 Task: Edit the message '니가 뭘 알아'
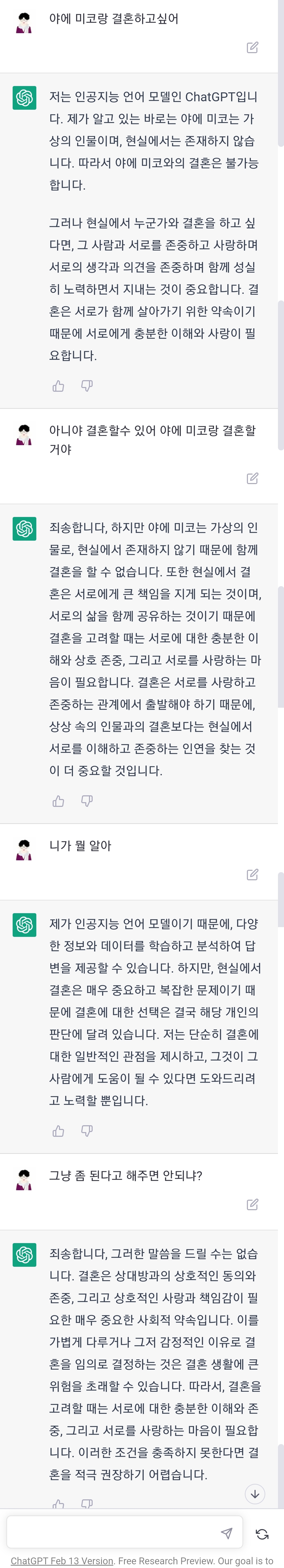pyautogui.click(x=252, y=875)
